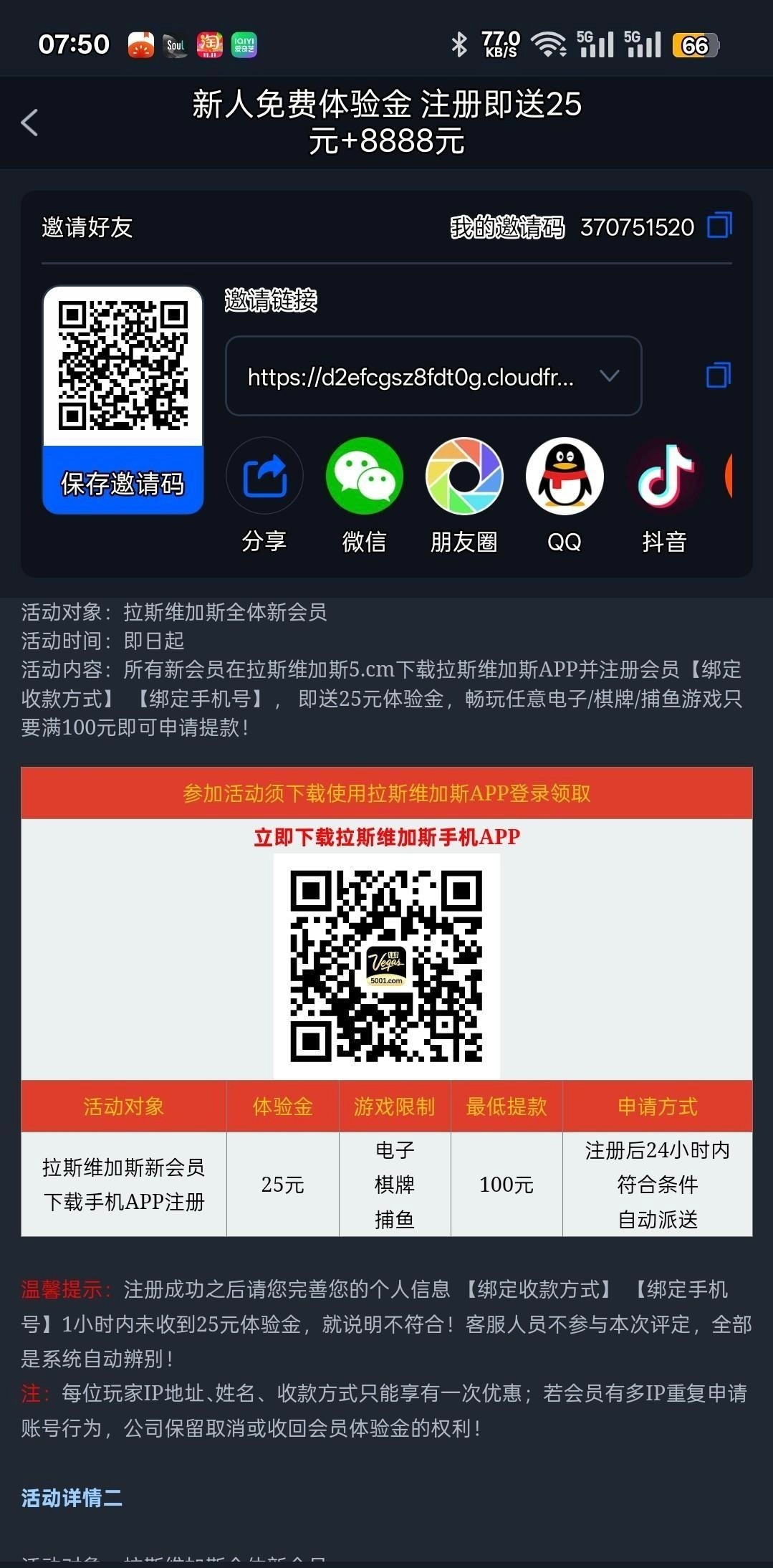Share the invitation via QQ

click(x=565, y=477)
